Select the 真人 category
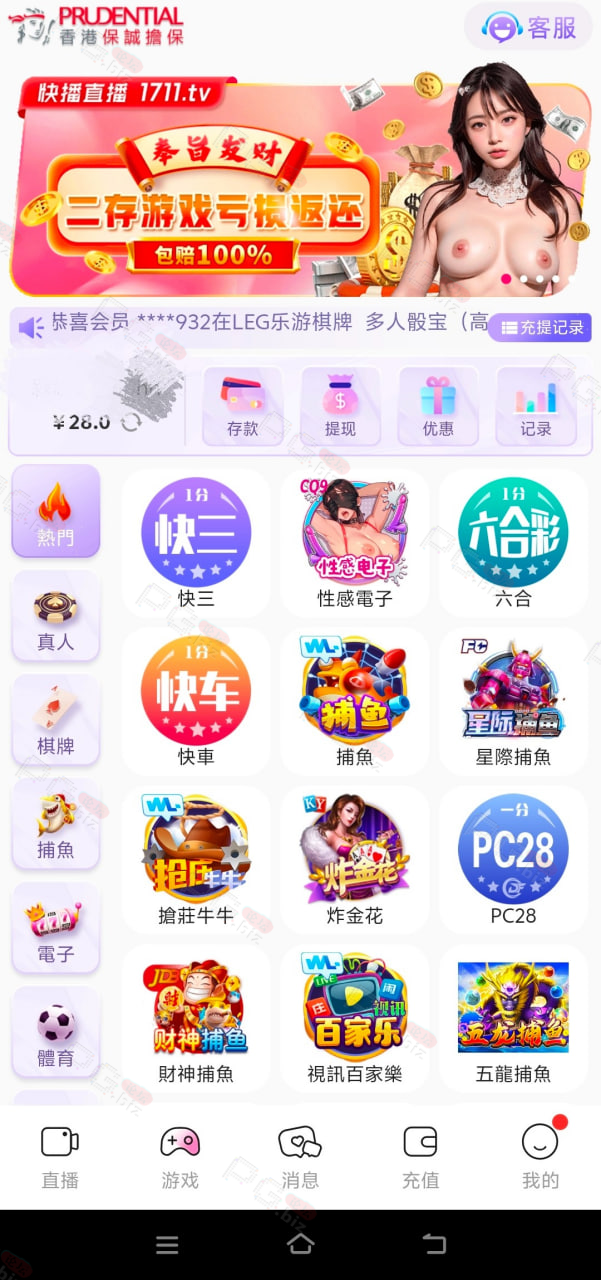This screenshot has width=601, height=1280. coord(56,616)
